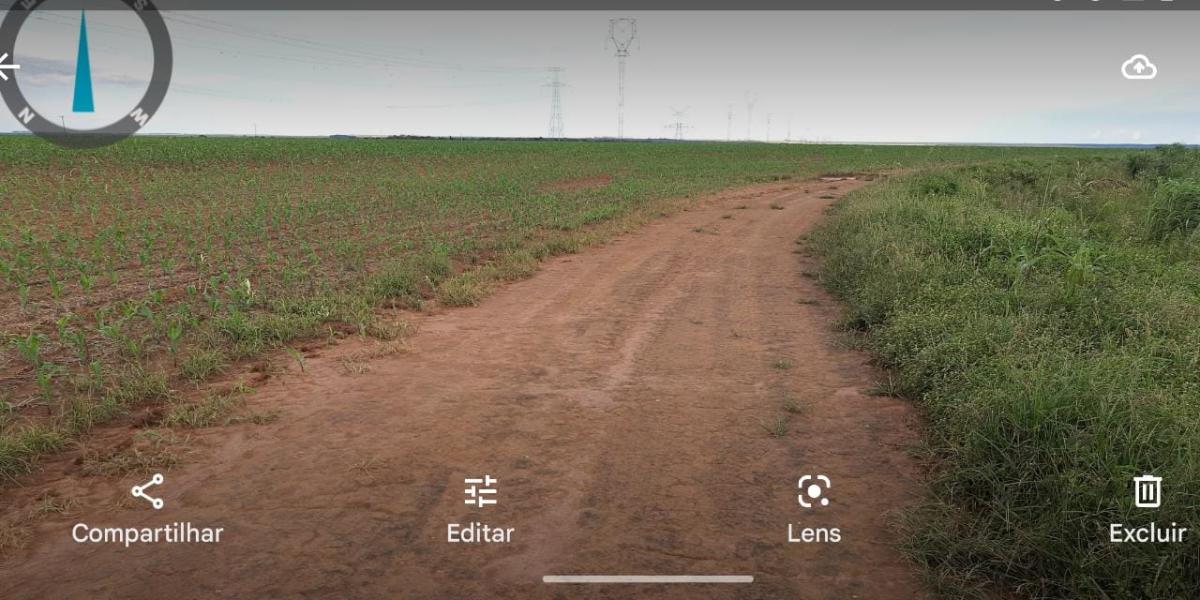Analyze the photo with Lens
Image resolution: width=1200 pixels, height=600 pixels.
(813, 508)
